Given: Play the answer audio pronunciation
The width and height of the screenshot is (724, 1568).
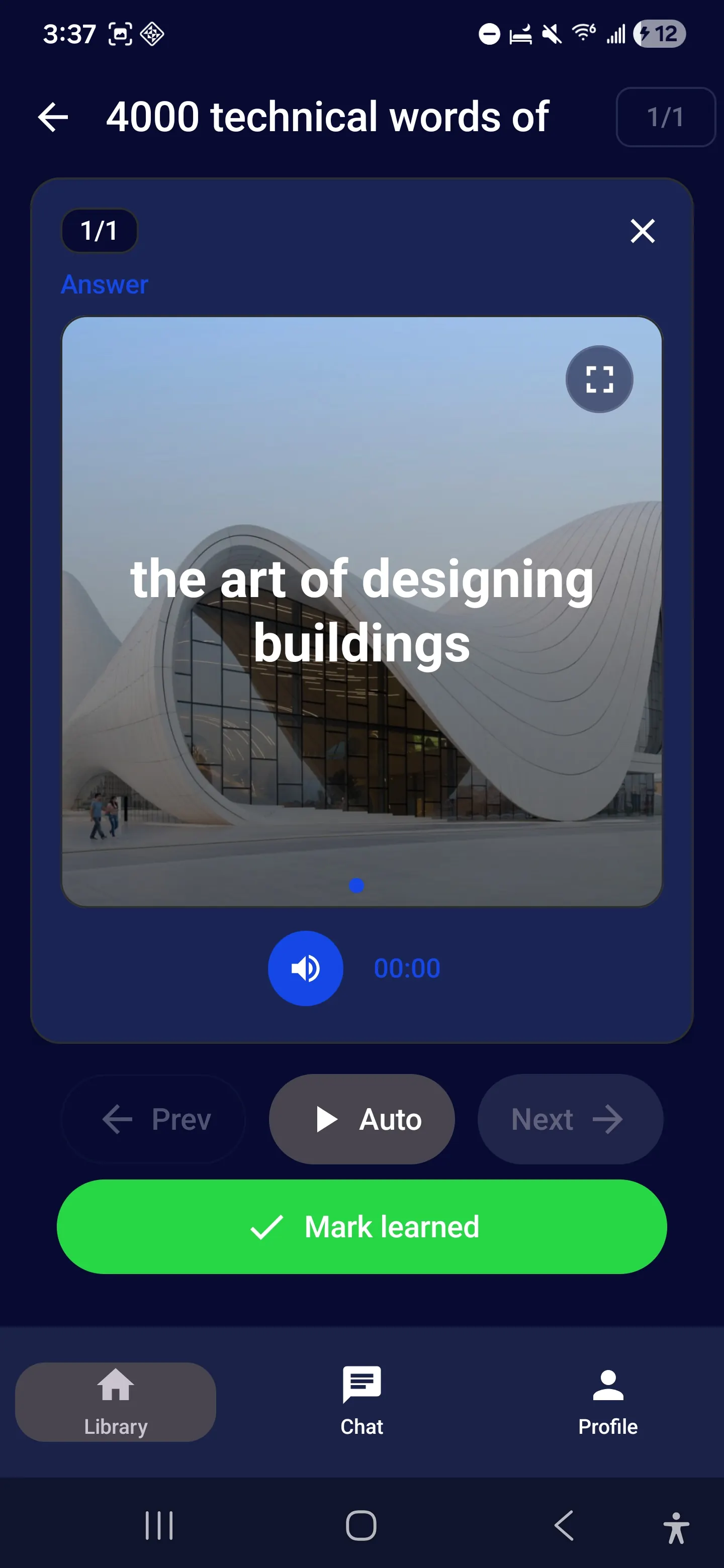Looking at the screenshot, I should coord(306,968).
